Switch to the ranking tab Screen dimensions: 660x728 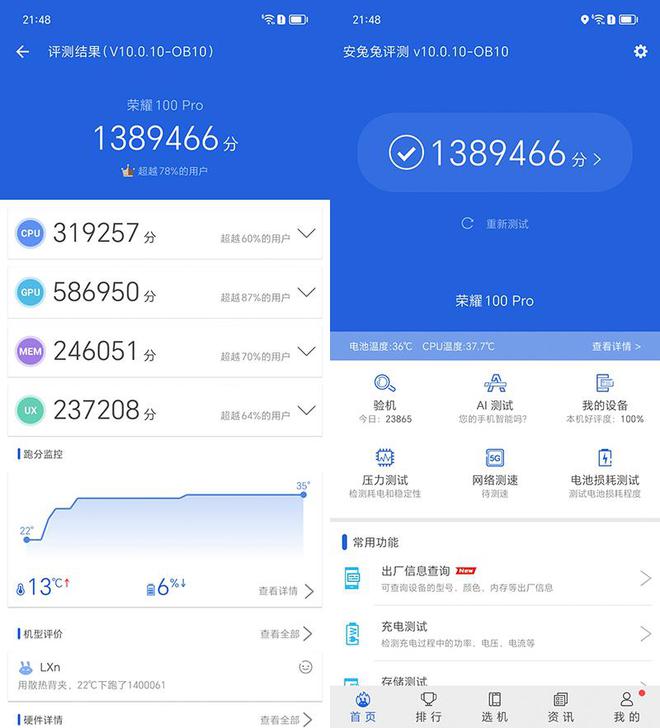coord(429,707)
